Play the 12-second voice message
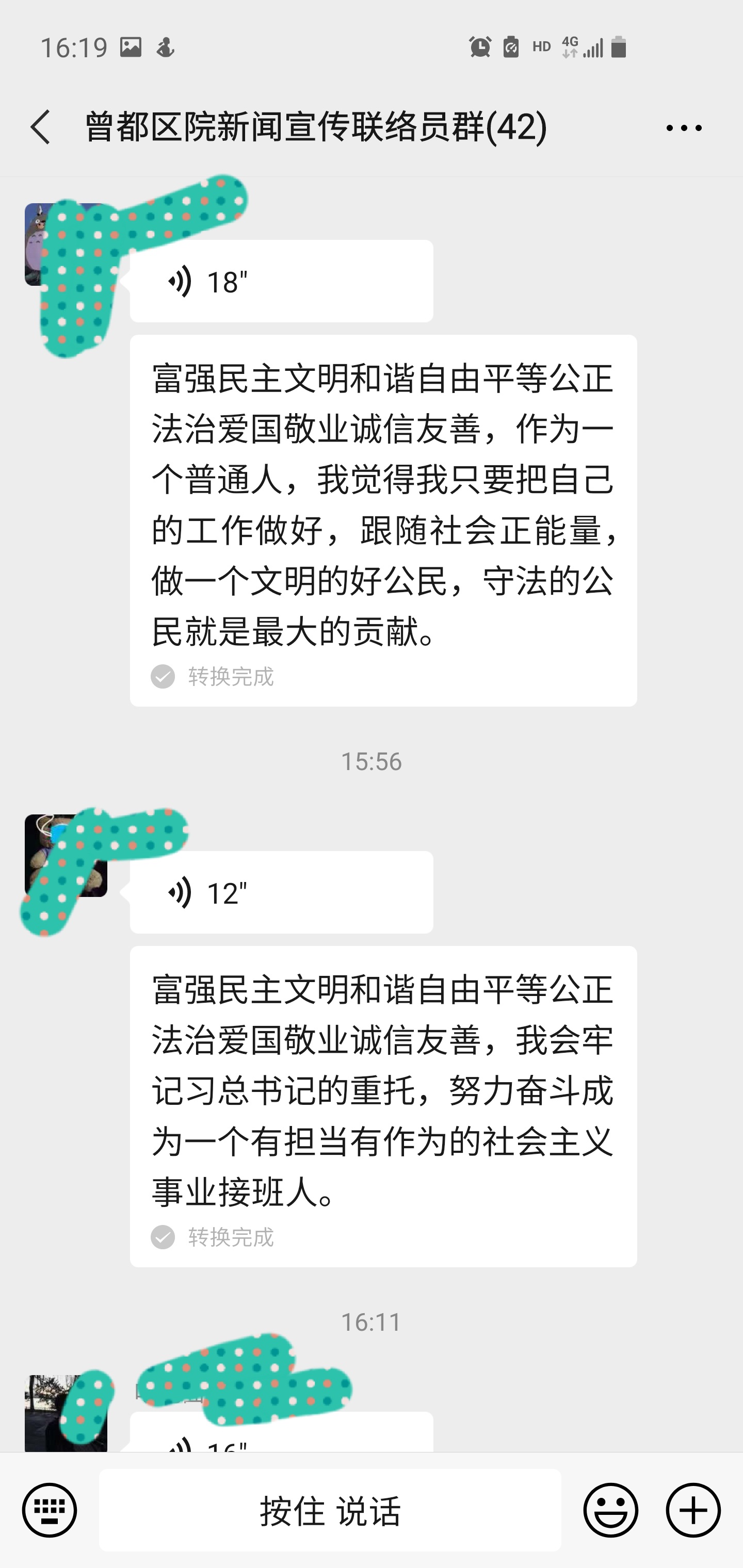743x1568 pixels. coord(281,893)
